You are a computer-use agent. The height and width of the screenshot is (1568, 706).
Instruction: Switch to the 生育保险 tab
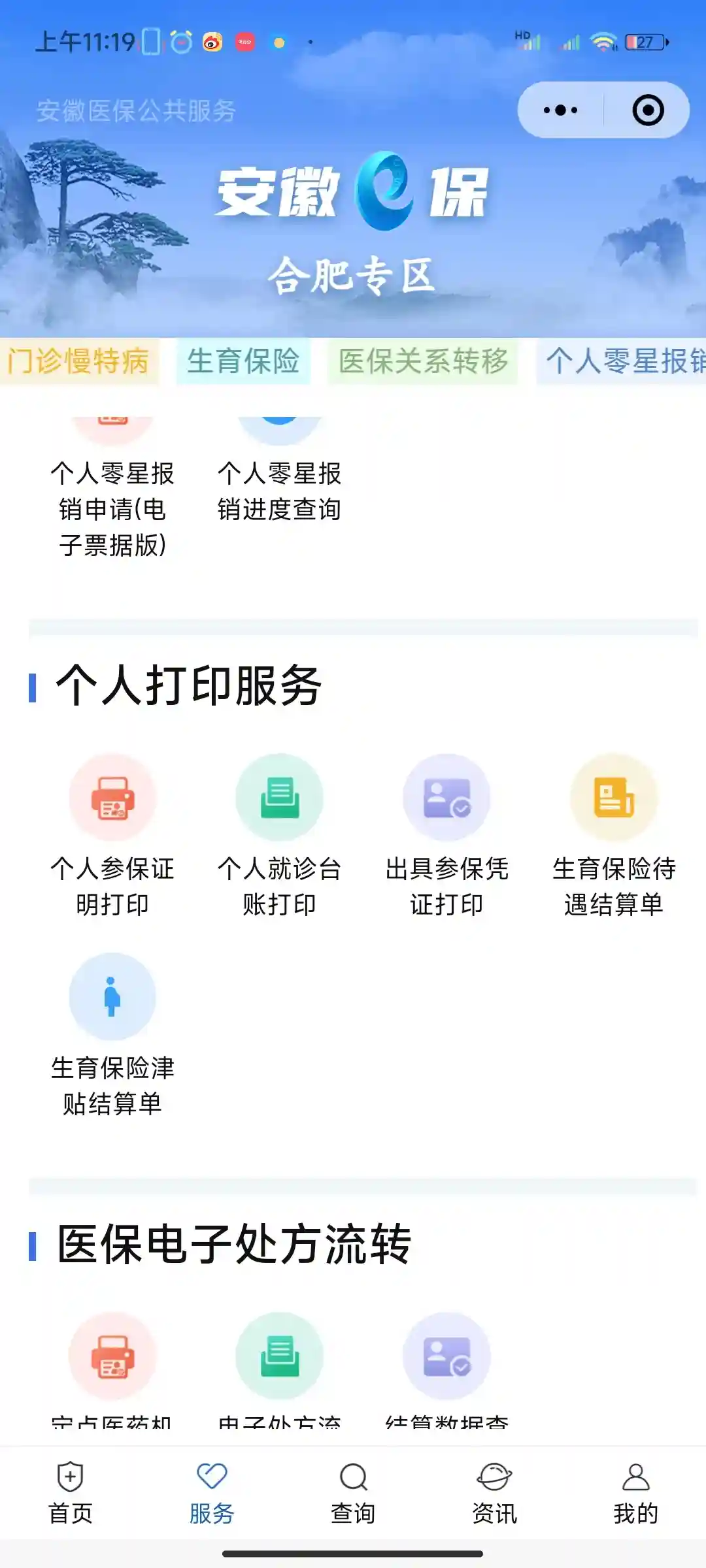[x=243, y=361]
